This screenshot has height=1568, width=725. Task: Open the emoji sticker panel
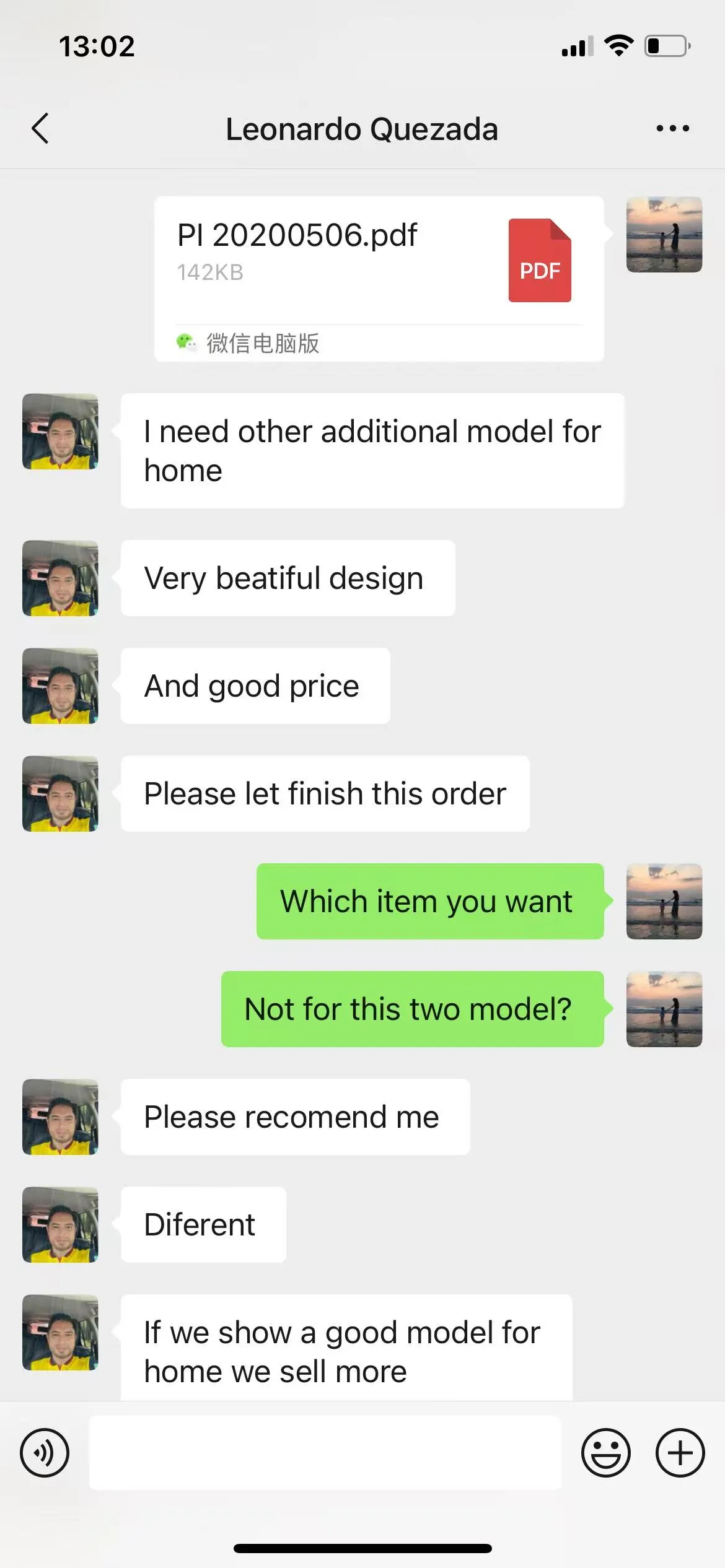tap(605, 1453)
